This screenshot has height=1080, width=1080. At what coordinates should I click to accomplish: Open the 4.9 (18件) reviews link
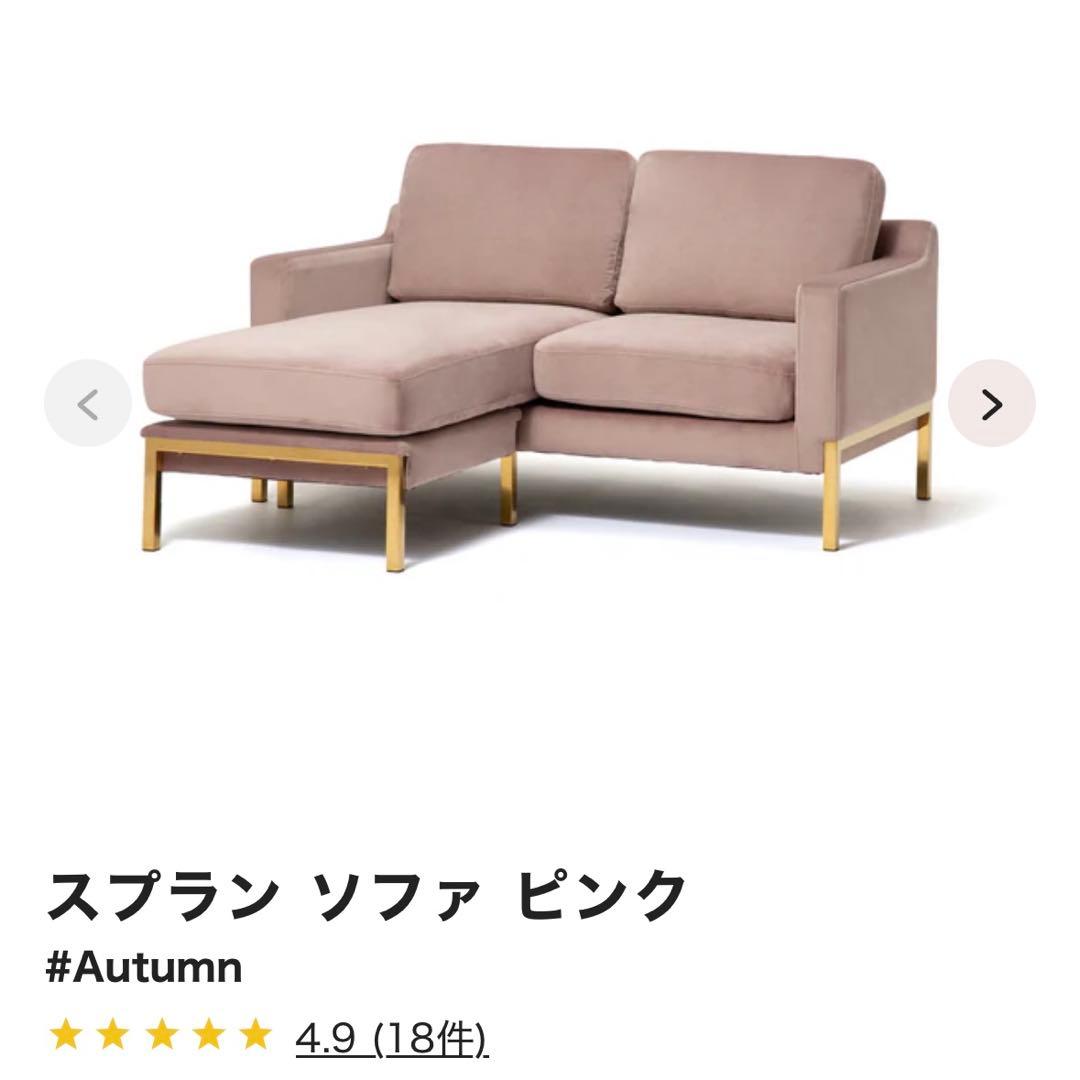(391, 1038)
